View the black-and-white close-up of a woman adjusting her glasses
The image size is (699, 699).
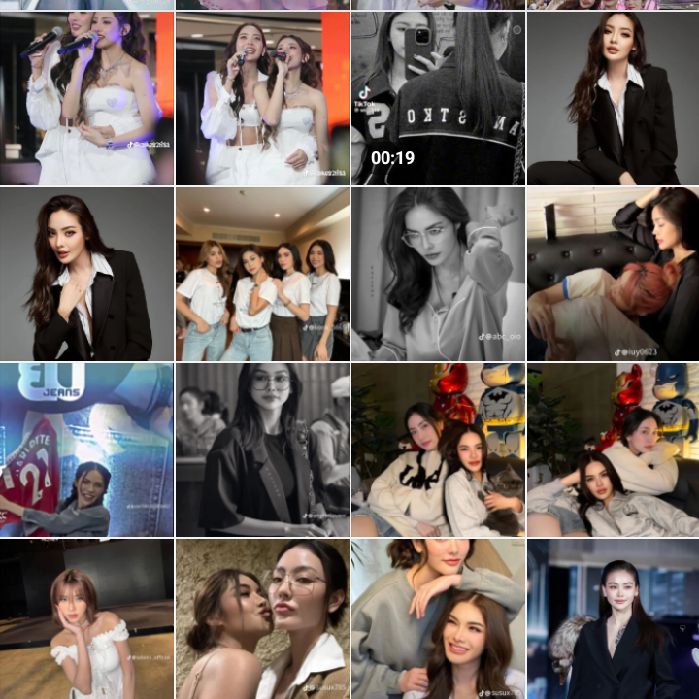[x=437, y=274]
